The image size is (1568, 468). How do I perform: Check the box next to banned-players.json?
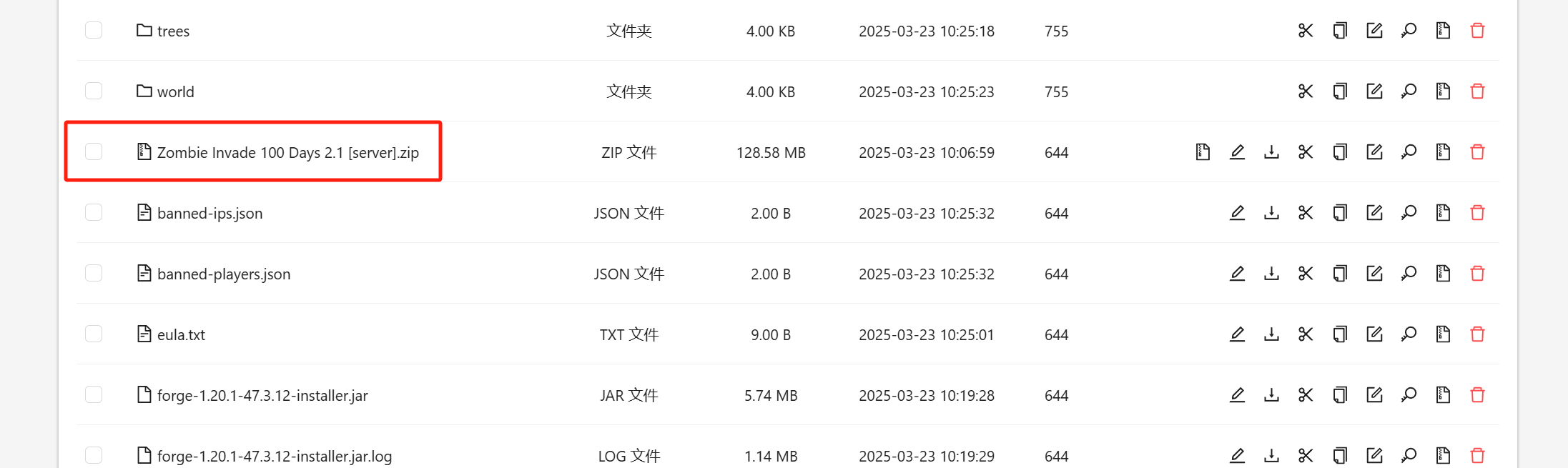coord(94,273)
